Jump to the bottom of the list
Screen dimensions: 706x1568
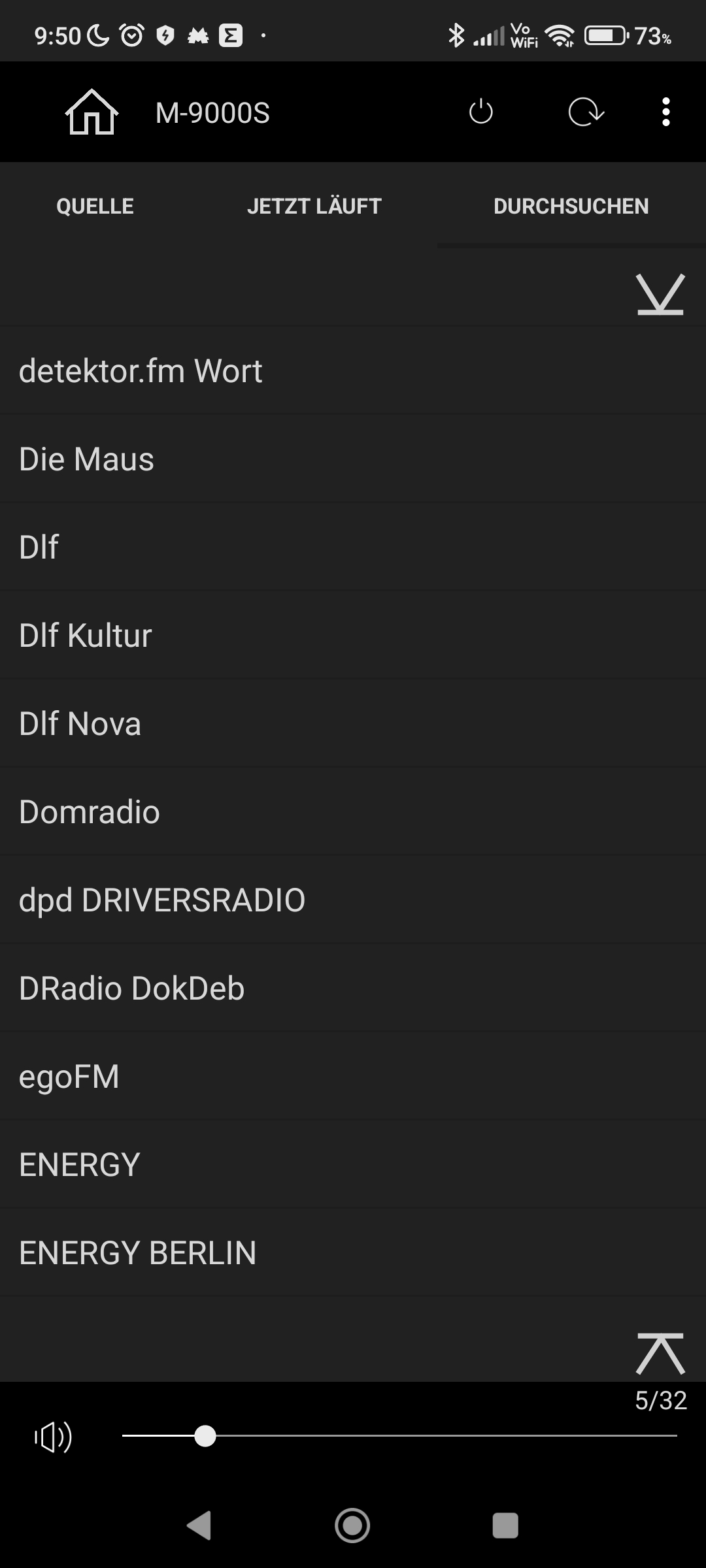(x=660, y=295)
